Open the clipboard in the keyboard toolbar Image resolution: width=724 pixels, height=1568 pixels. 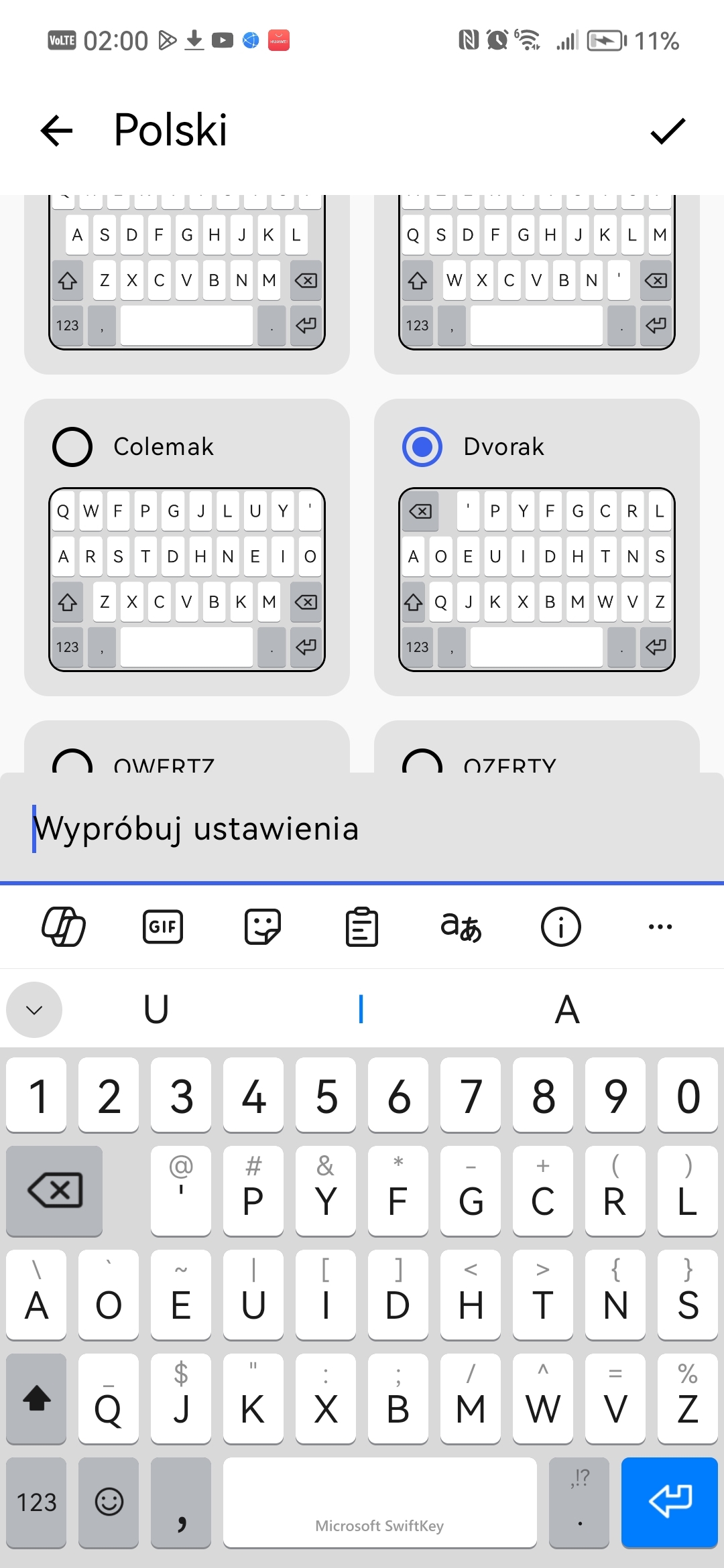pos(362,927)
